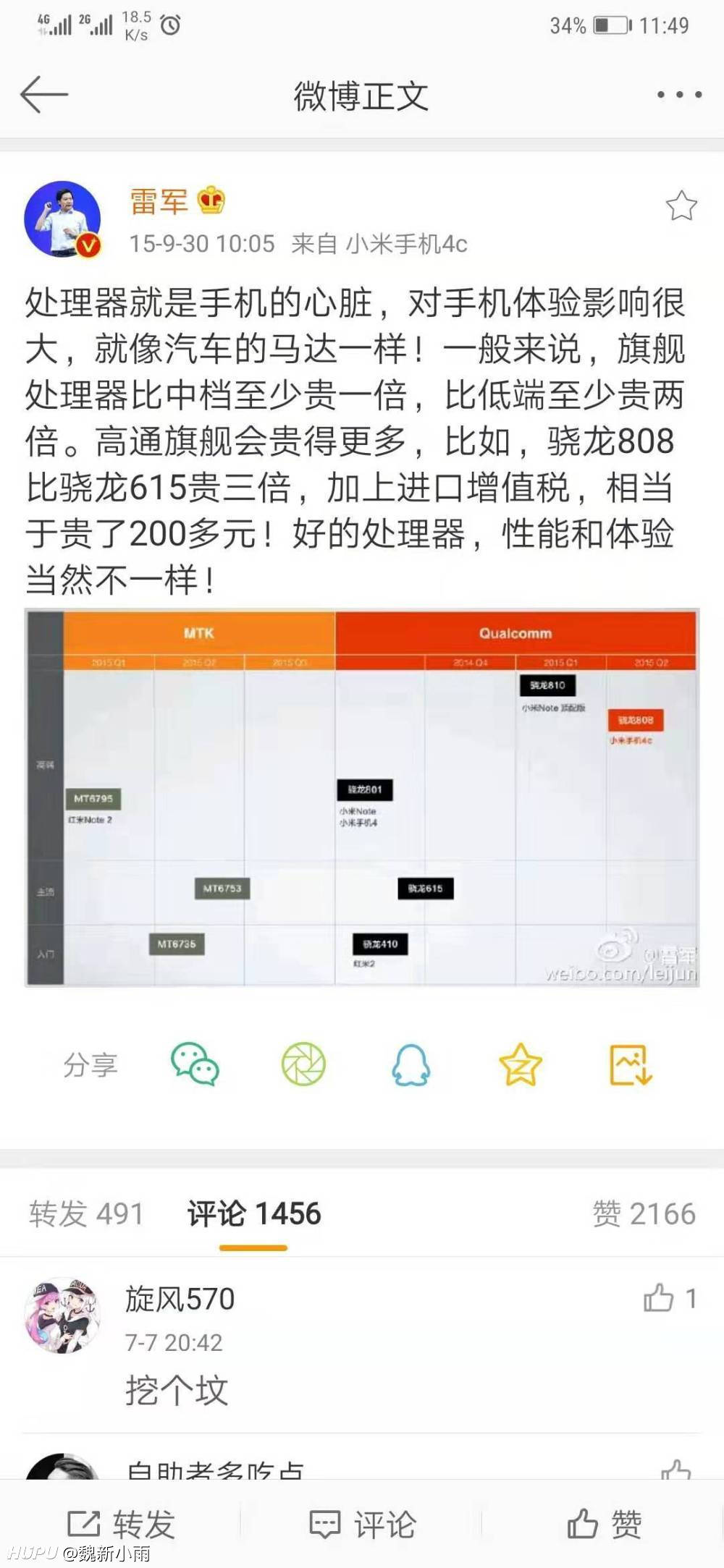Open the processor chart image in the post
724x1568 pixels.
pos(362,798)
